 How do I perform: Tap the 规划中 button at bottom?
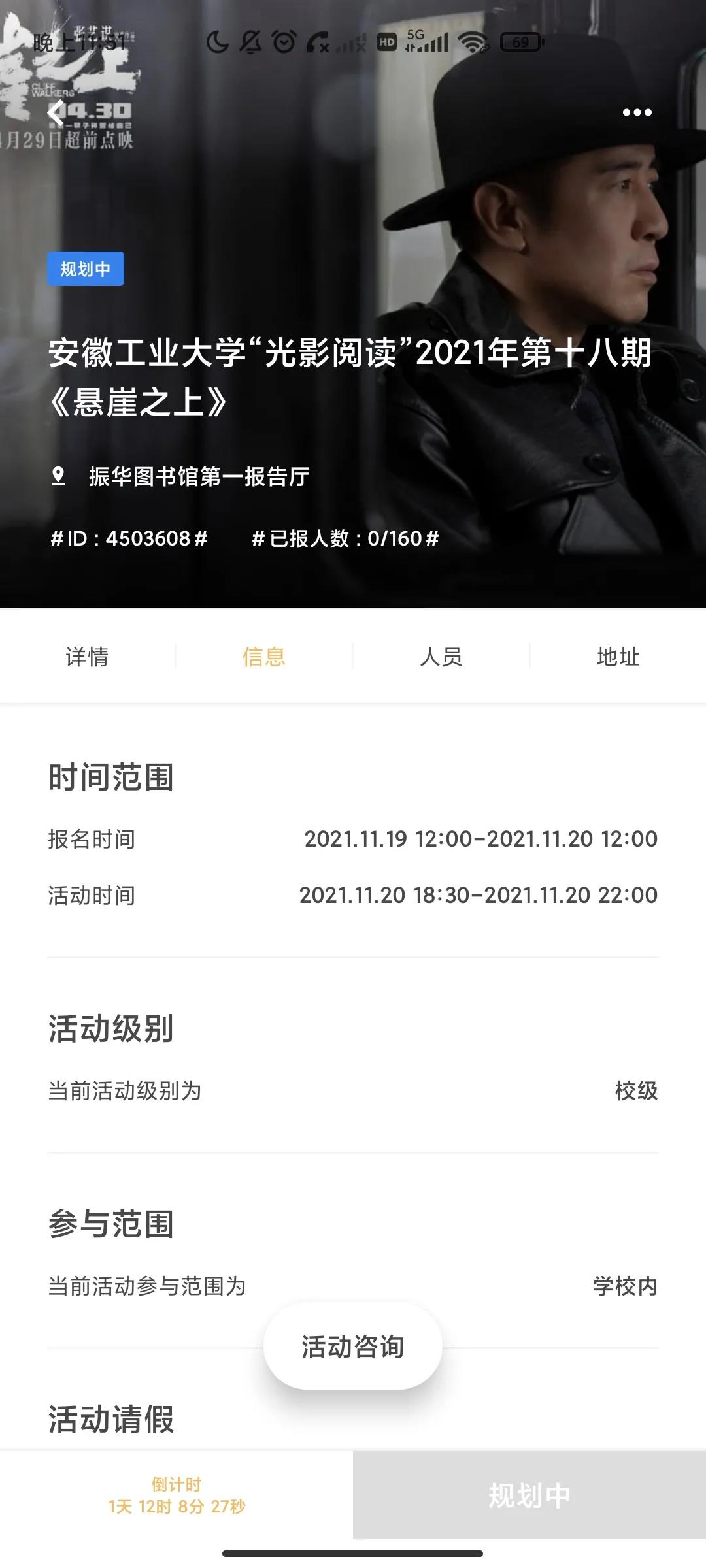tap(529, 1495)
